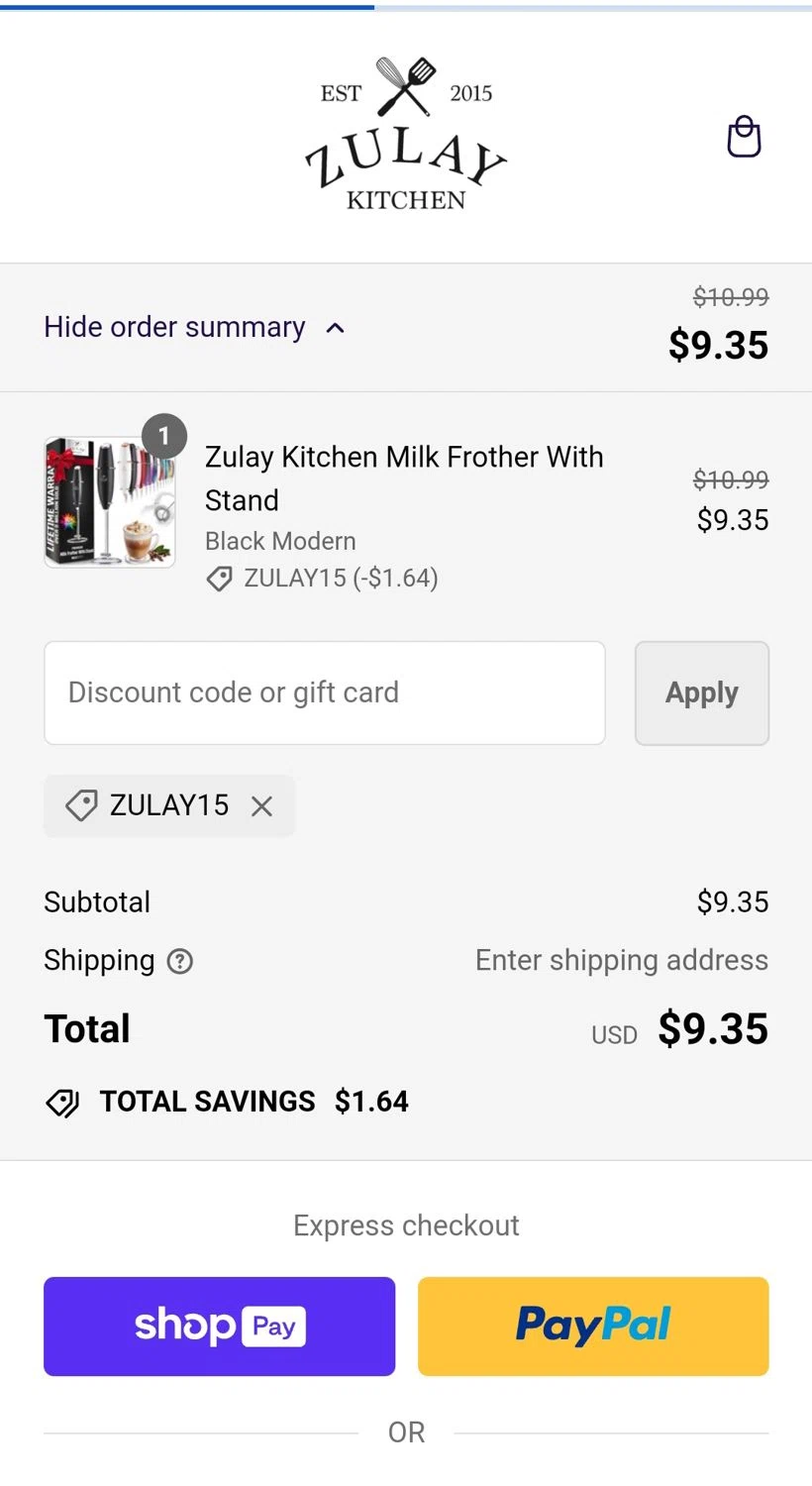Image resolution: width=812 pixels, height=1486 pixels.
Task: Open the shipping info help icon
Action: click(x=179, y=961)
